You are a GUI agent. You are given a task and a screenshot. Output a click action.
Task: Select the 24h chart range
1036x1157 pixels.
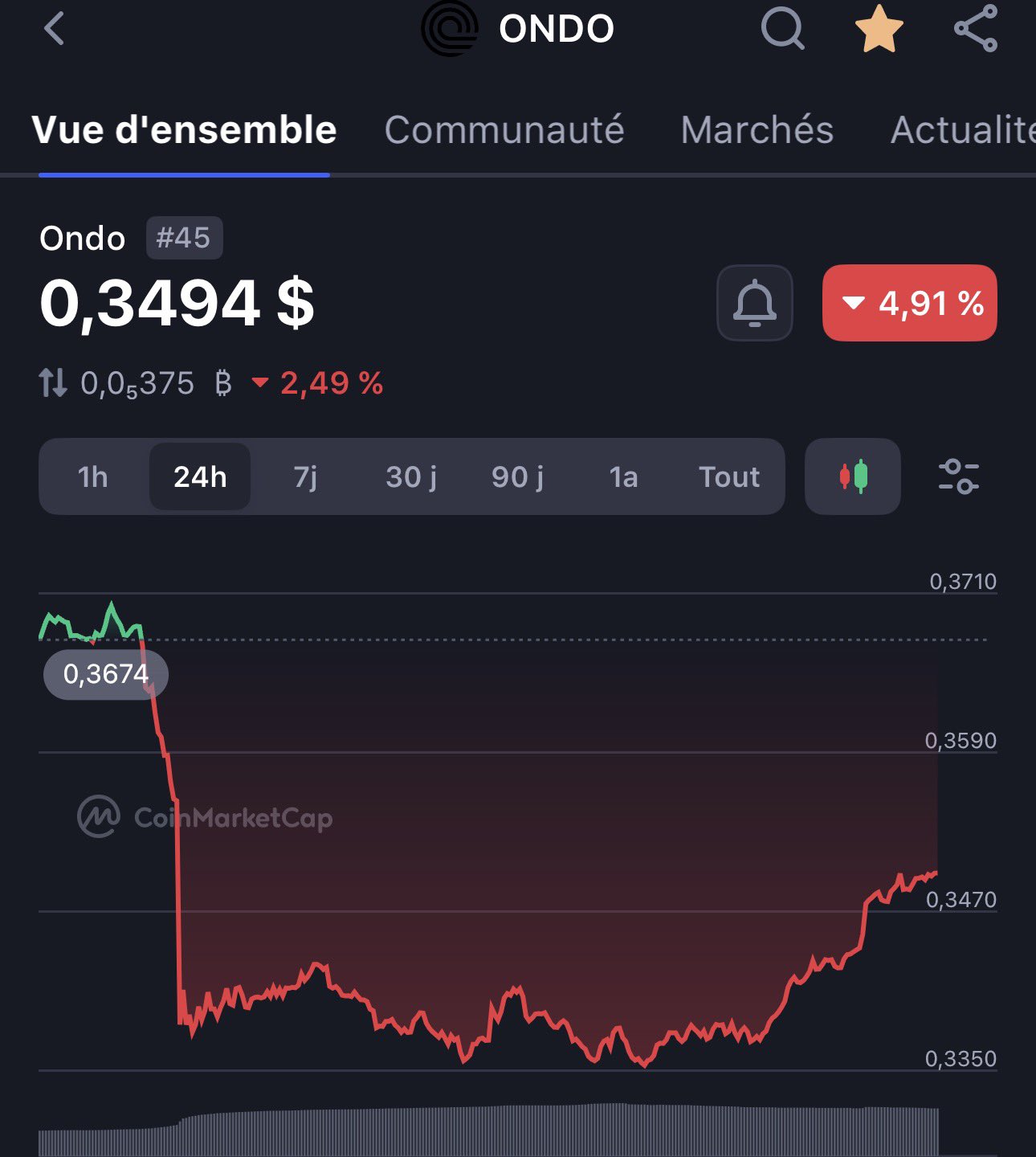(x=200, y=477)
